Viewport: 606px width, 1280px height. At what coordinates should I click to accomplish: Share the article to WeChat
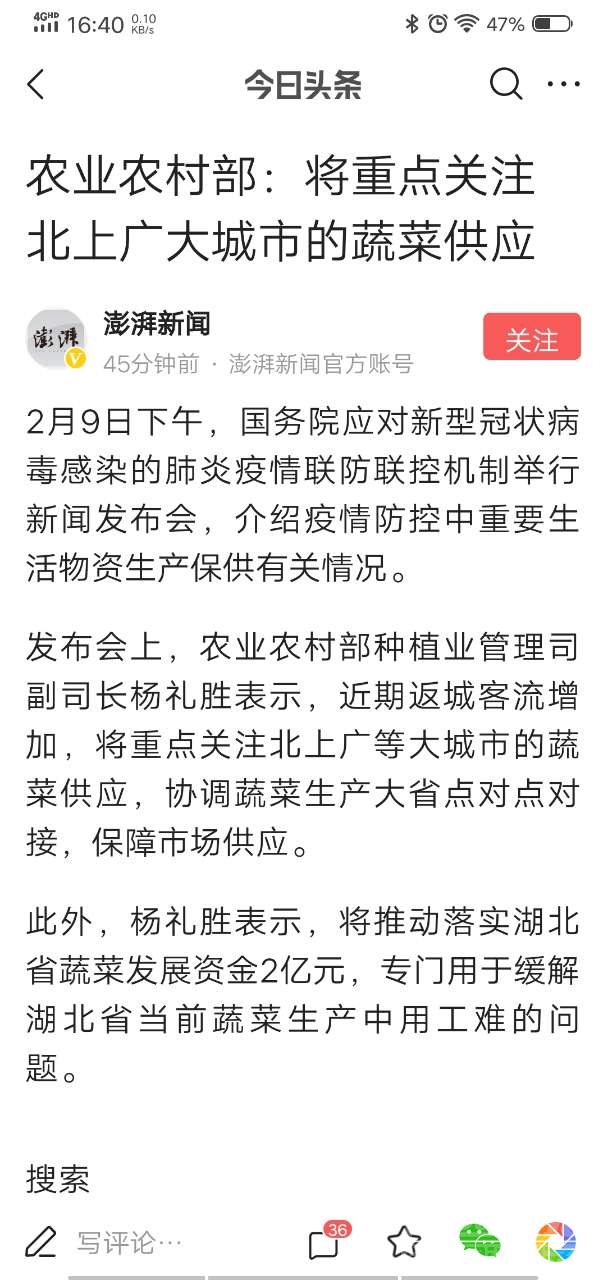[480, 1242]
